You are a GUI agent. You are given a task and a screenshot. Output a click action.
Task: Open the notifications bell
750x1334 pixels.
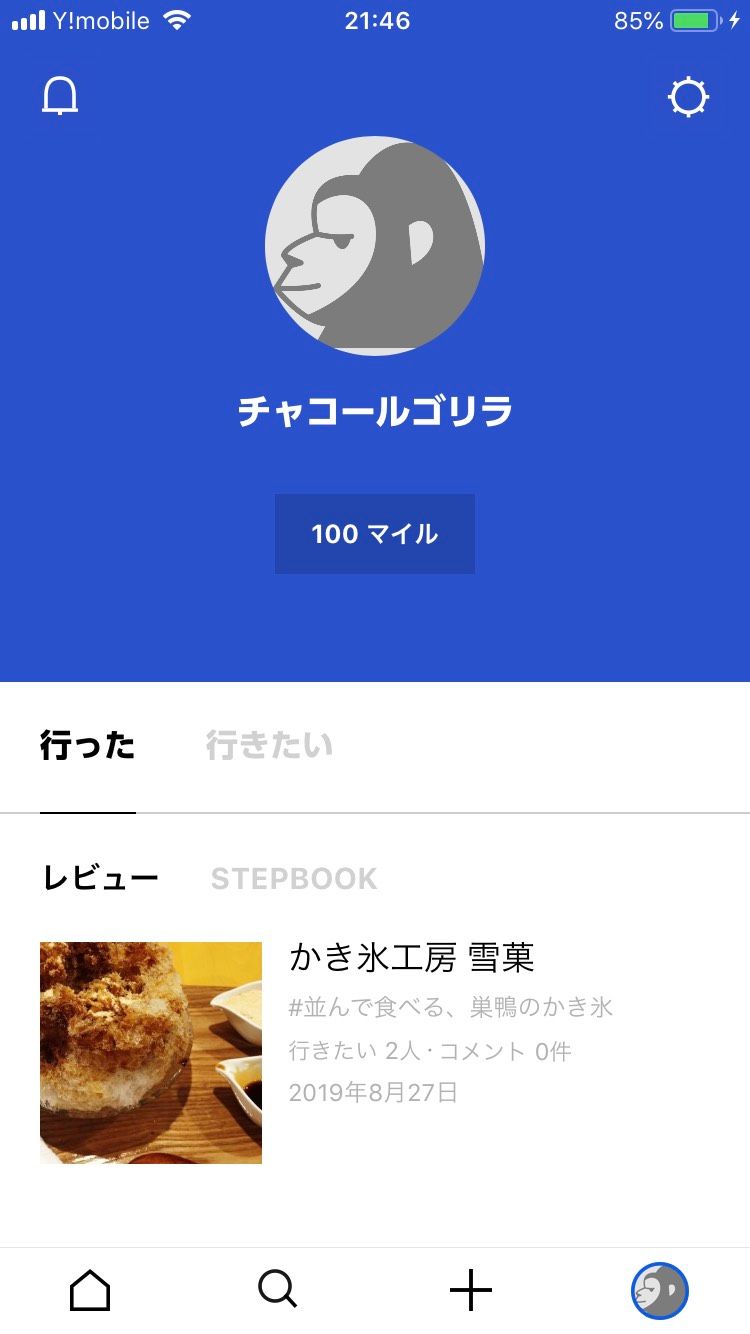[x=60, y=97]
